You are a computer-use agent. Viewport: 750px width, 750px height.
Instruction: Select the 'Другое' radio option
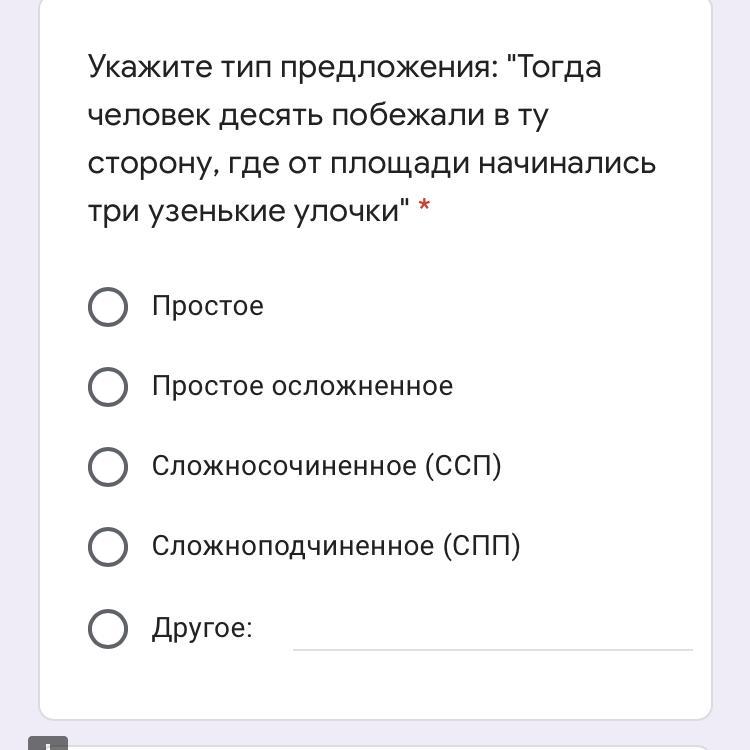[108, 629]
